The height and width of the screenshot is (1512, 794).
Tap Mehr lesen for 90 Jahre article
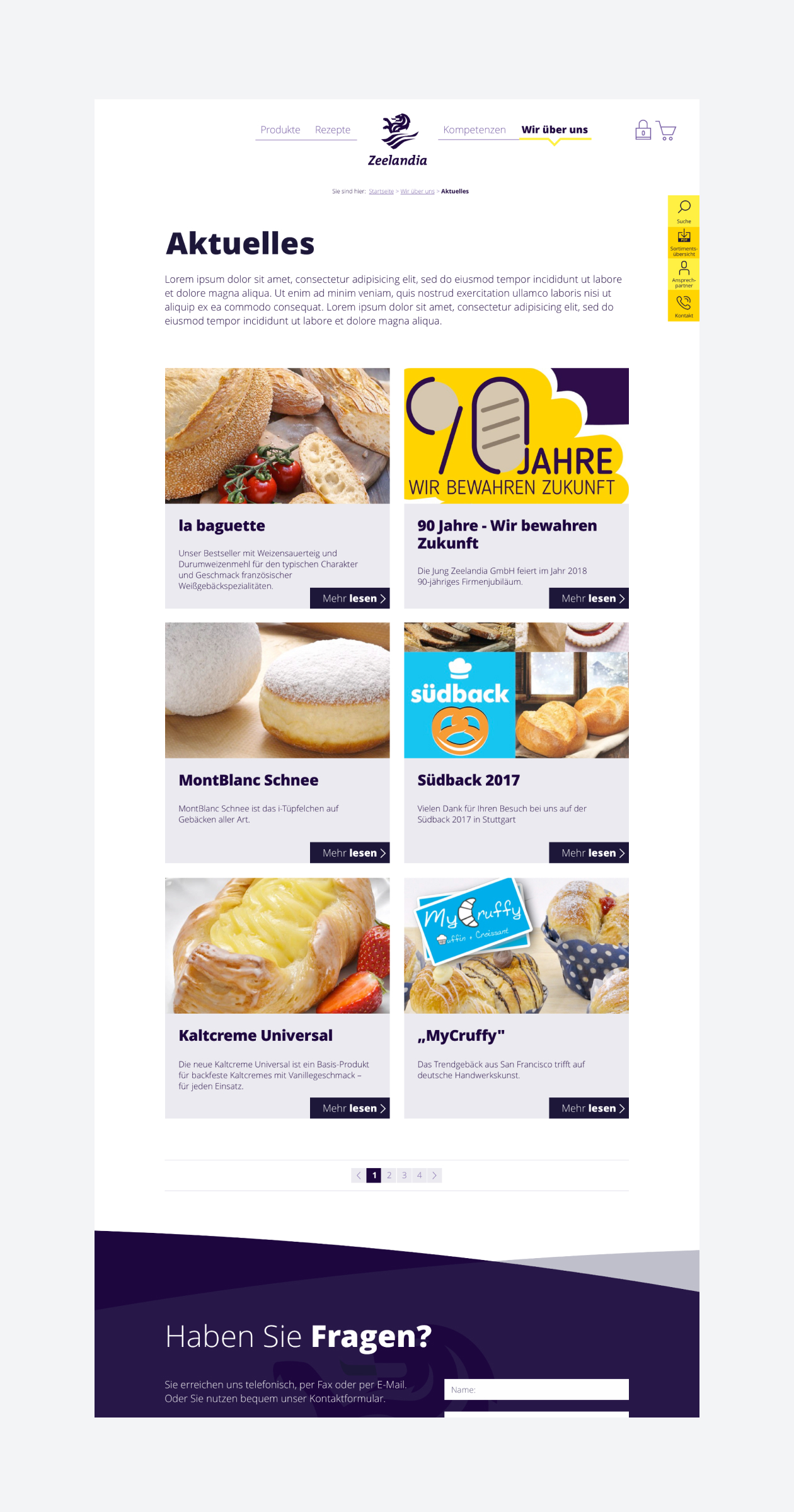(589, 598)
